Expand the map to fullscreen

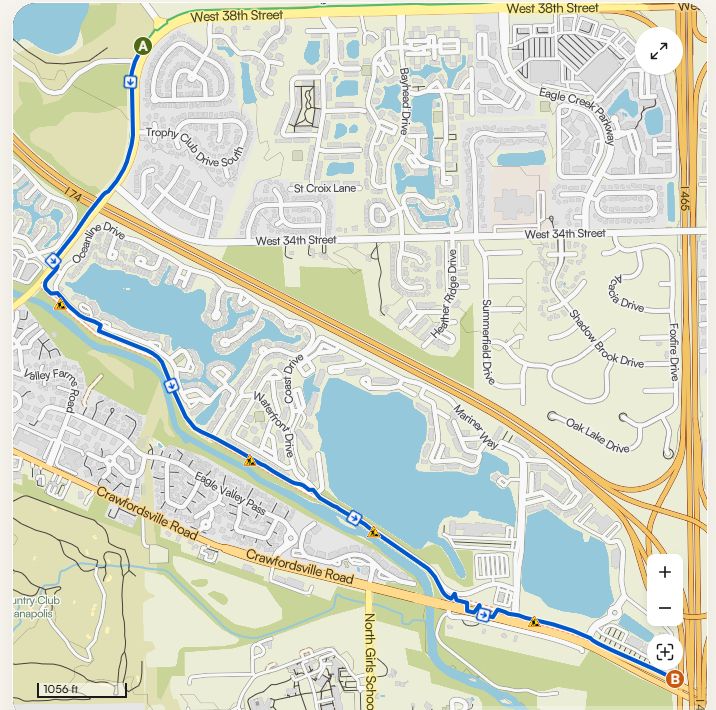[658, 51]
